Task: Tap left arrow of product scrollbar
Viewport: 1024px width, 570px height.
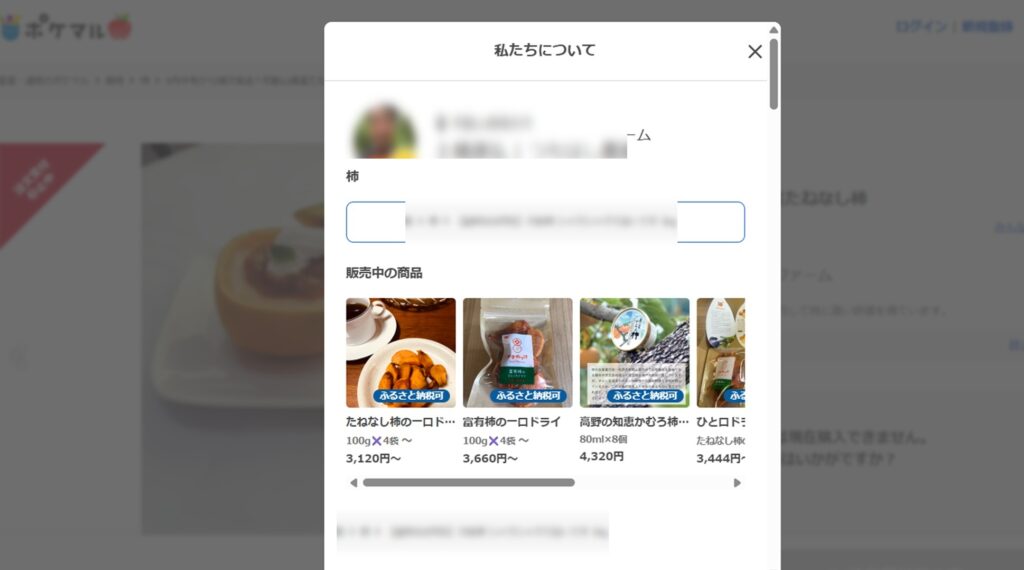Action: 353,483
